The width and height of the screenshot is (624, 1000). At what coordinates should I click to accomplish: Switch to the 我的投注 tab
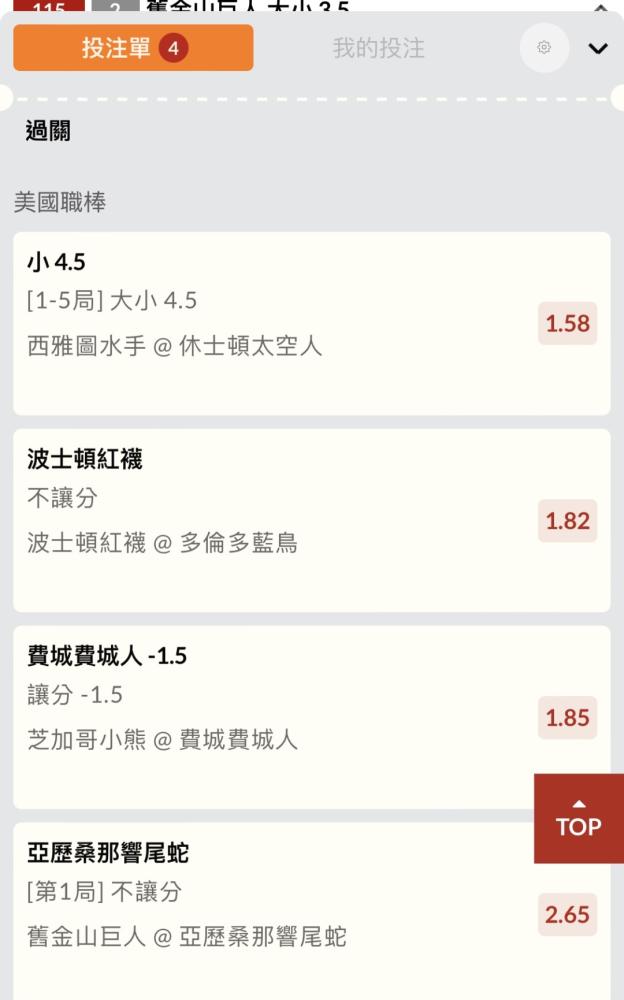[378, 48]
